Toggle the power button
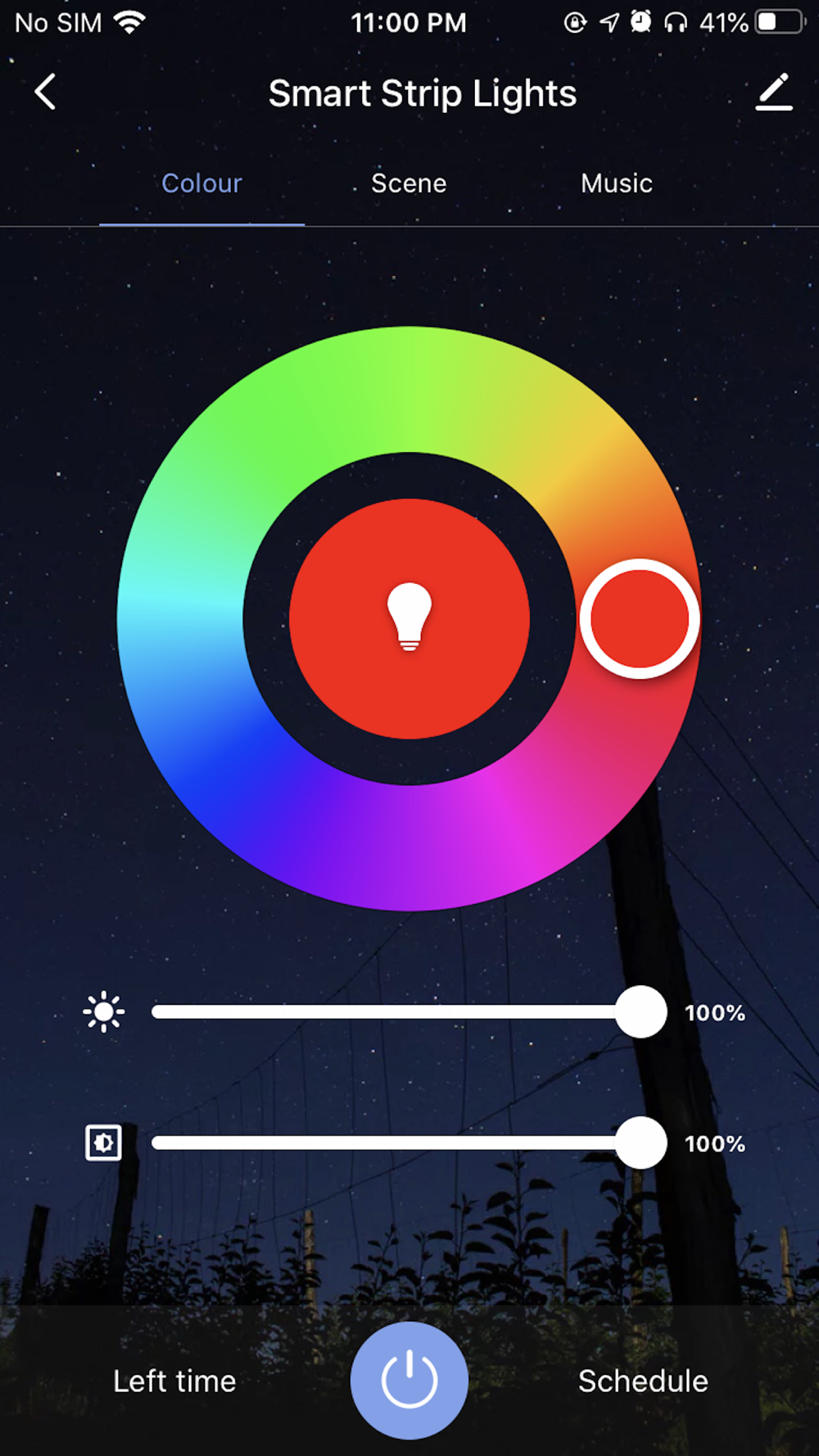819x1456 pixels. [409, 1381]
